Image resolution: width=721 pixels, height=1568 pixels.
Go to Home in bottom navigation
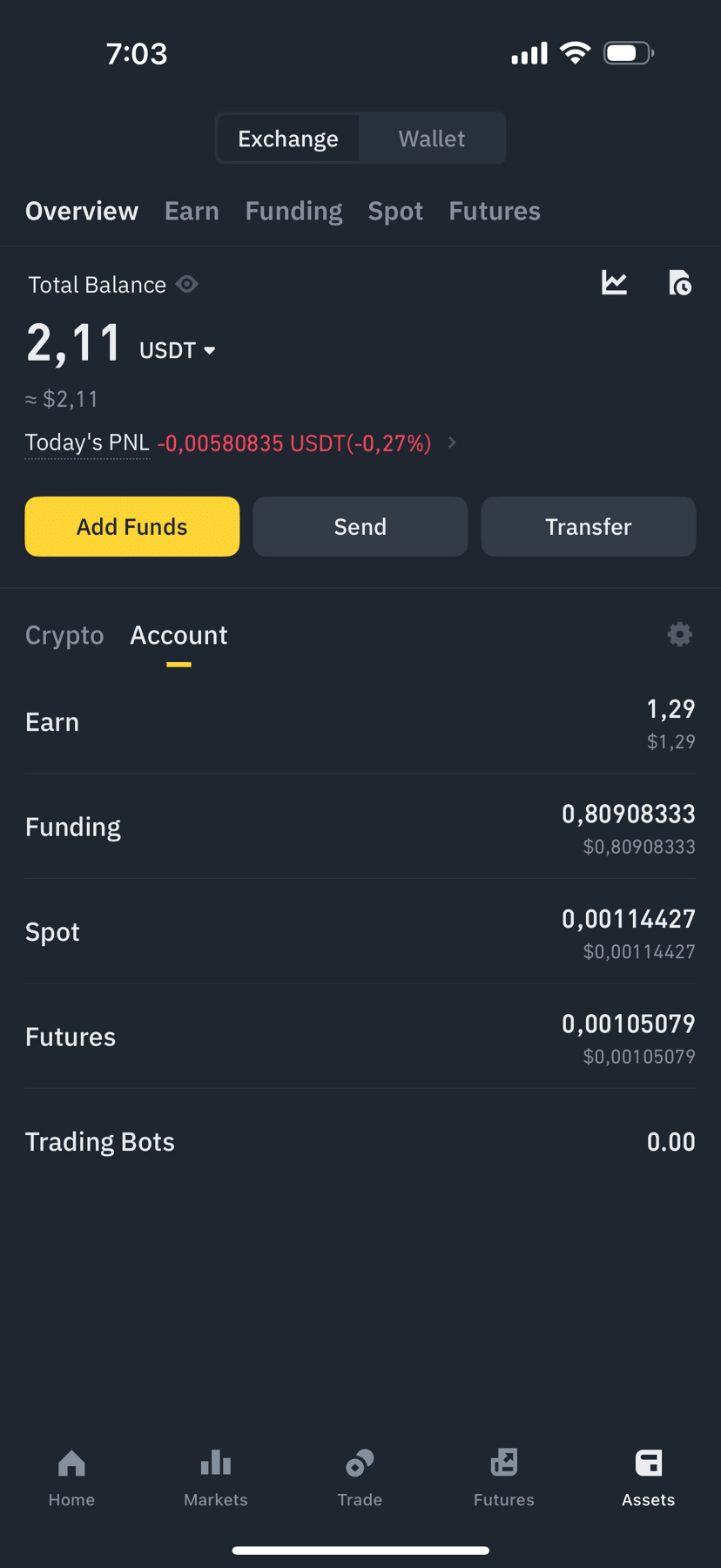pyautogui.click(x=71, y=1477)
